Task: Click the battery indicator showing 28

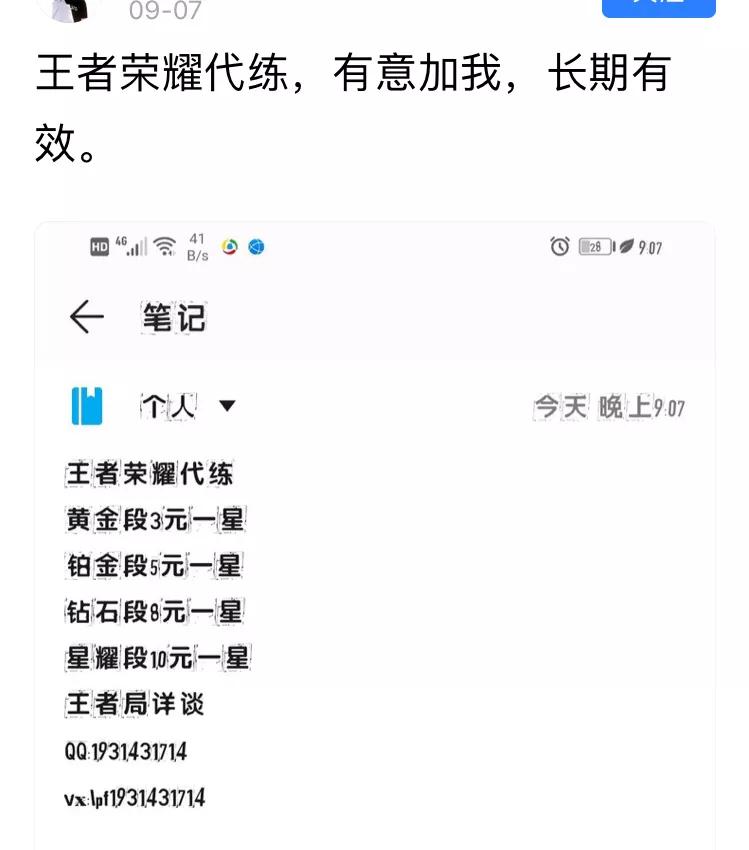Action: point(592,246)
